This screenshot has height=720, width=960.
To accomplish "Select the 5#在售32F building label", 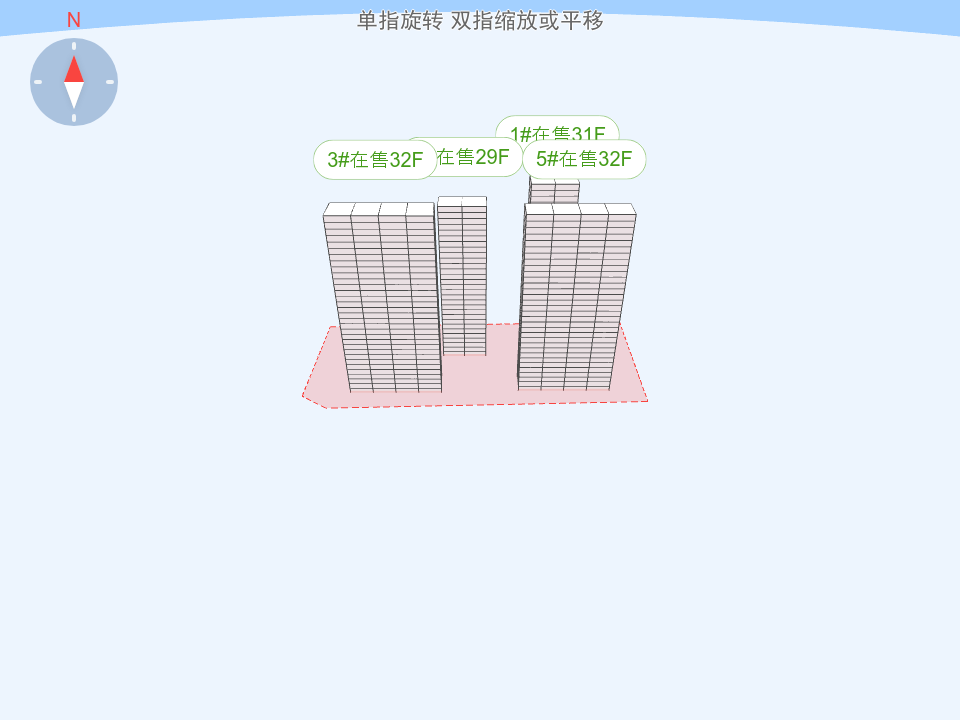I will [584, 159].
